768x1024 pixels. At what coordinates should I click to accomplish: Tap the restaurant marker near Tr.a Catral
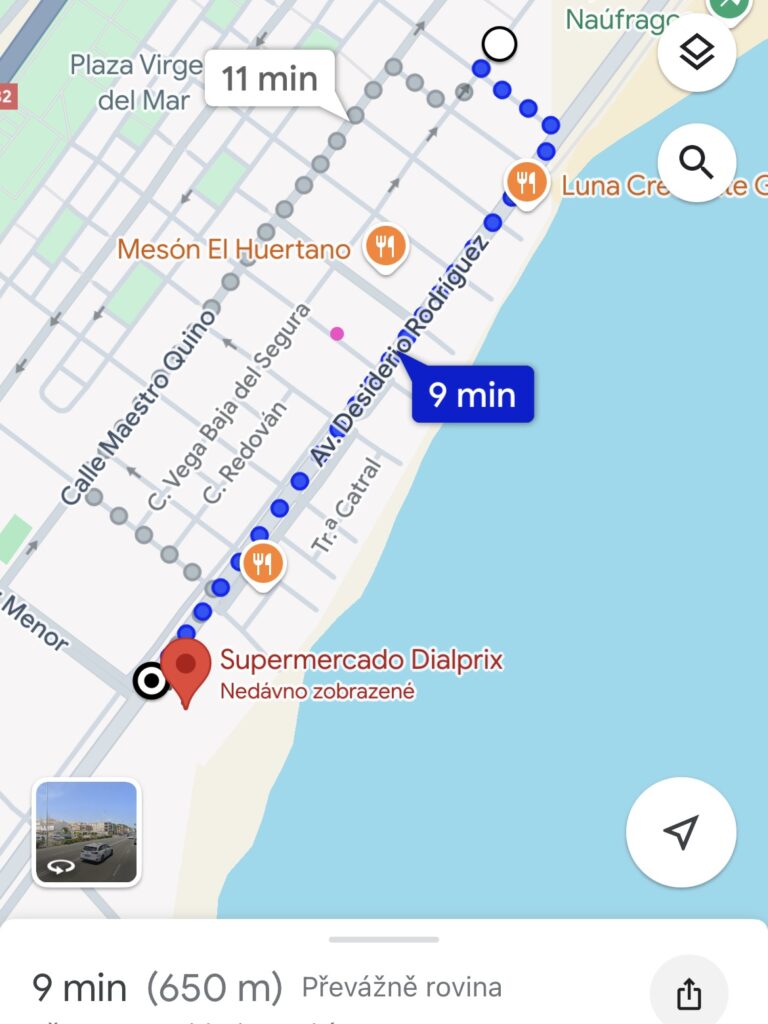(262, 562)
